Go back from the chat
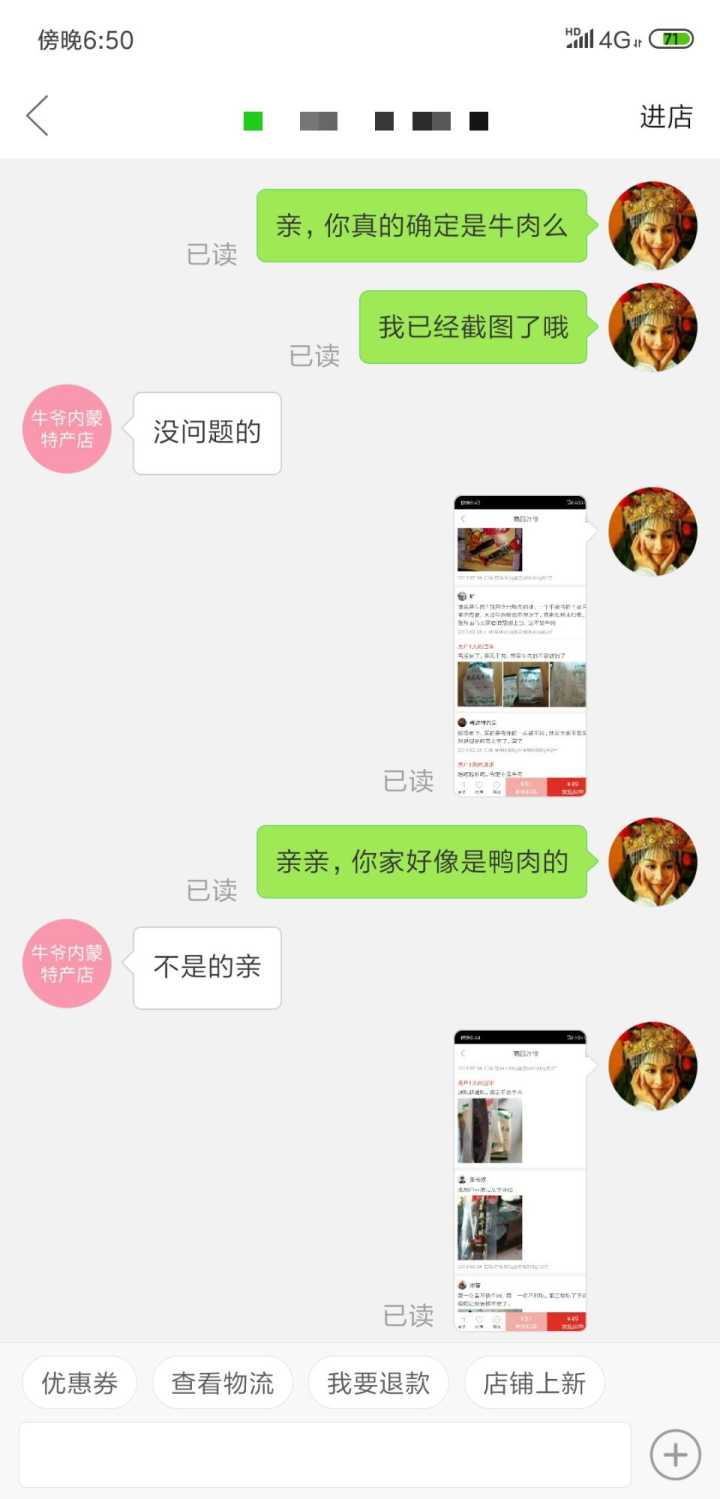The width and height of the screenshot is (720, 1499). [x=38, y=116]
